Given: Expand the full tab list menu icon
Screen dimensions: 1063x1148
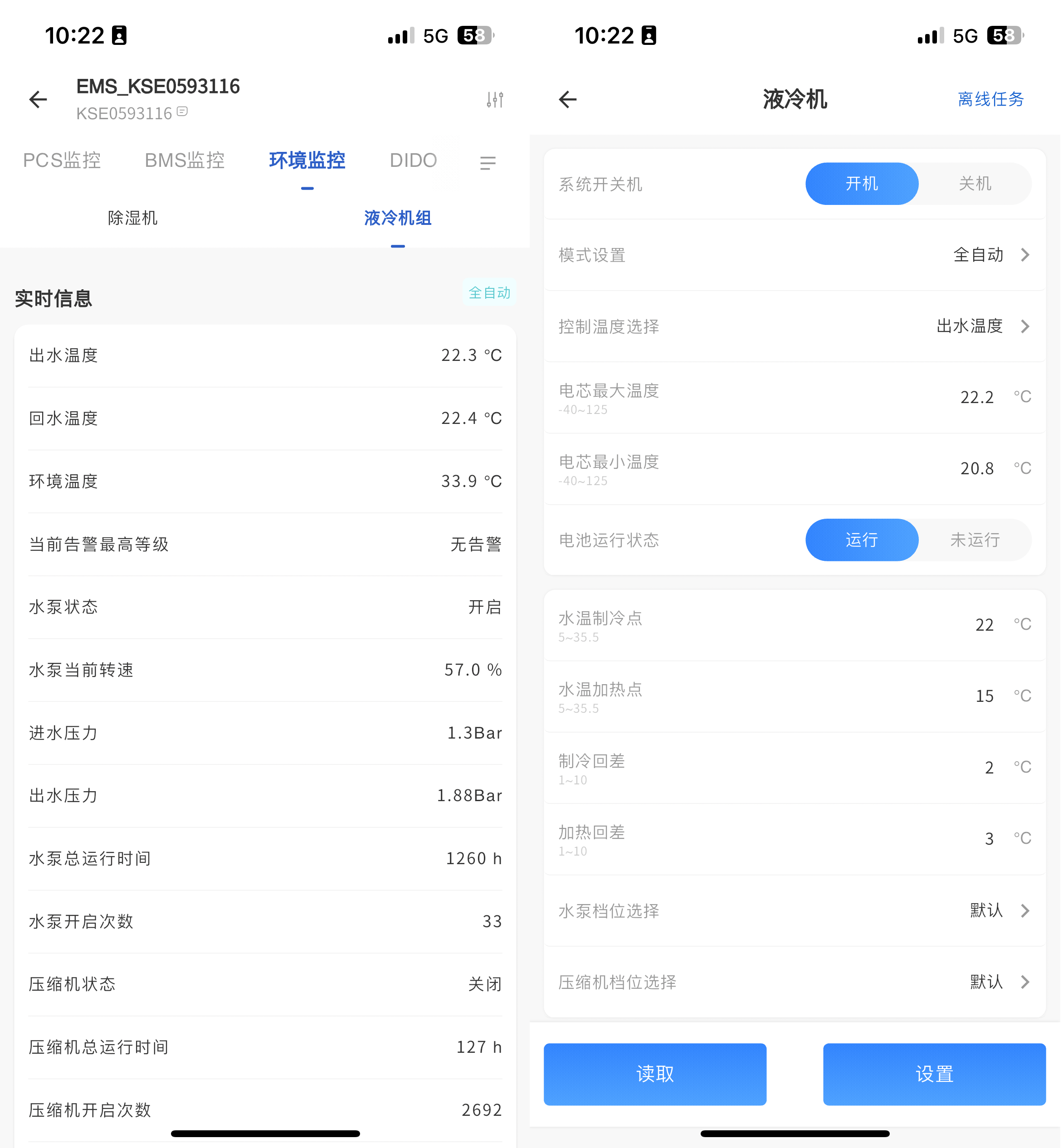Looking at the screenshot, I should pos(488,163).
